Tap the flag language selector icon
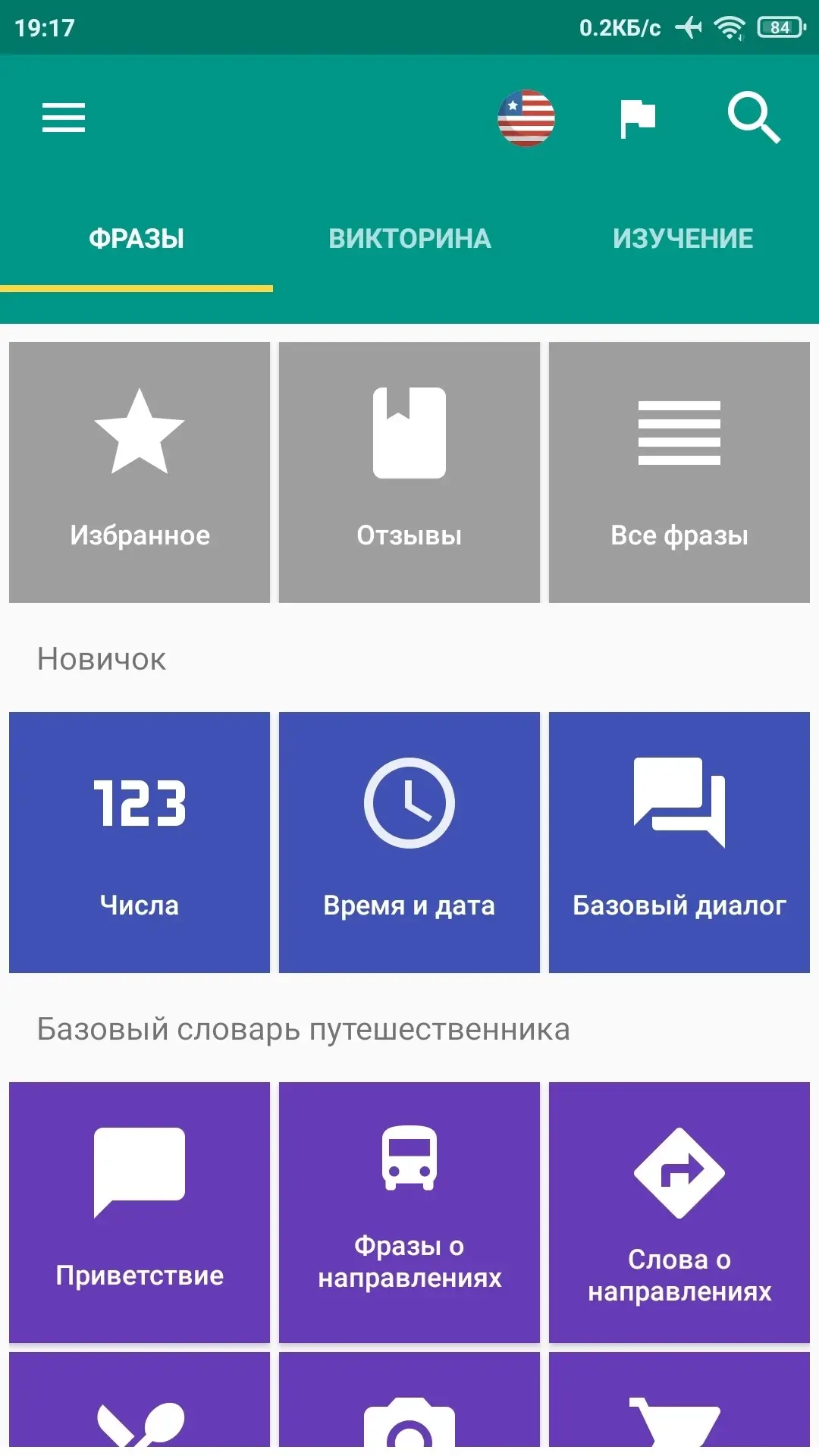This screenshot has height=1456, width=819. click(x=526, y=118)
